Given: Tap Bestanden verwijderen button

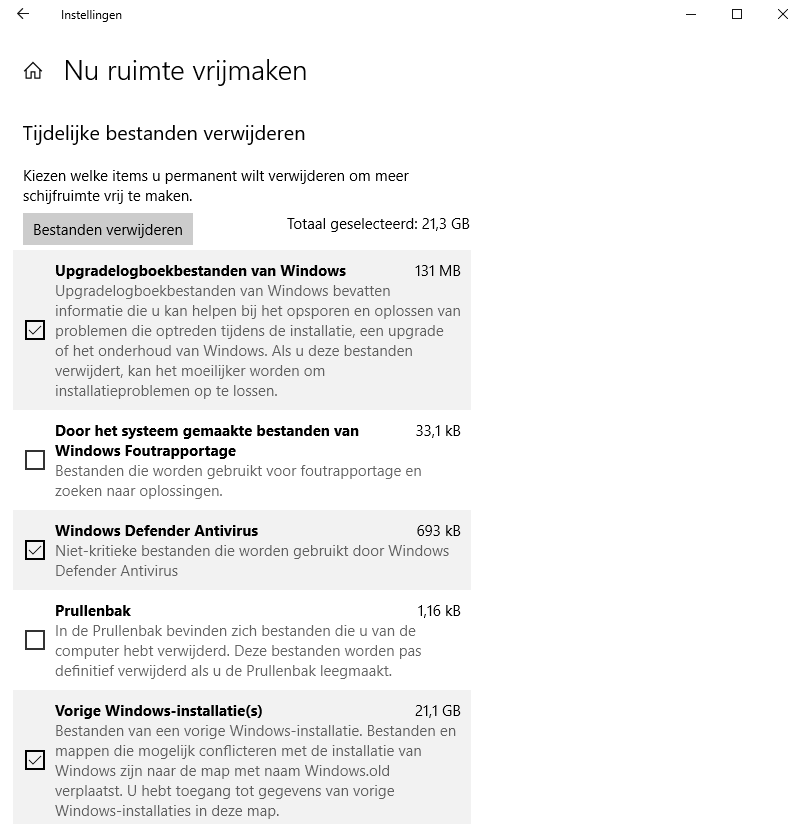Looking at the screenshot, I should click(108, 230).
